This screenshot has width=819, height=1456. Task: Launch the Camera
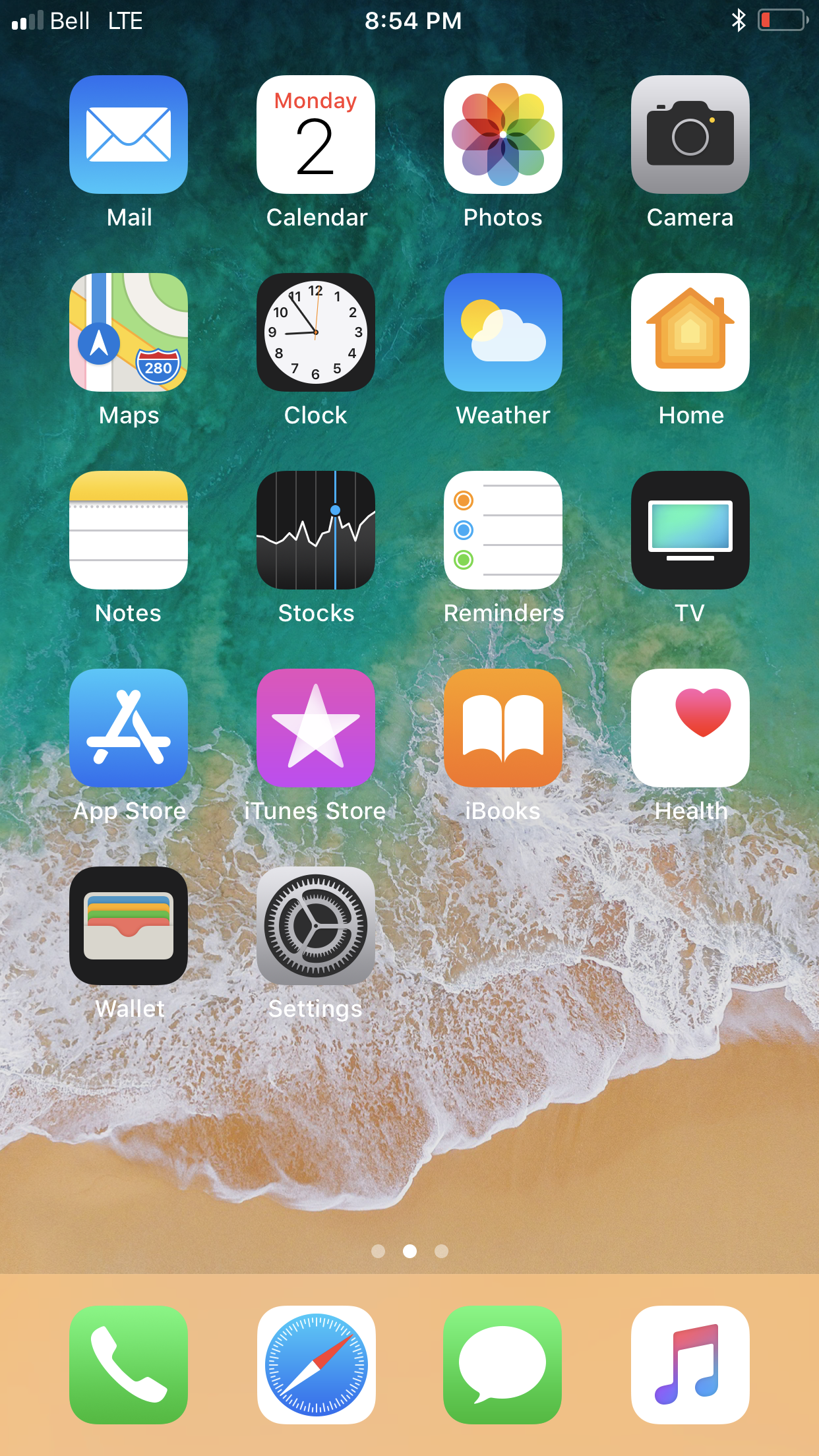690,135
